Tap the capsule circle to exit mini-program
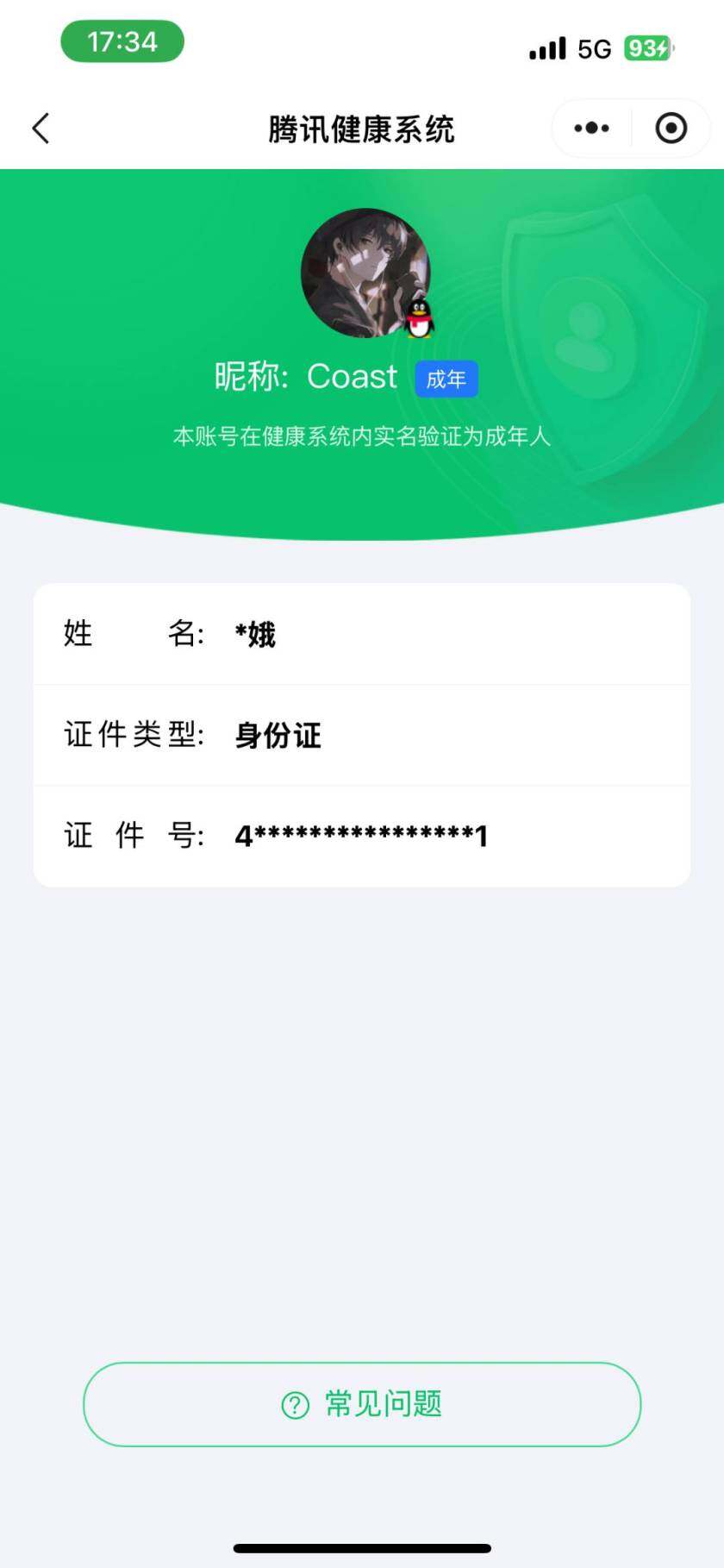 coord(670,127)
